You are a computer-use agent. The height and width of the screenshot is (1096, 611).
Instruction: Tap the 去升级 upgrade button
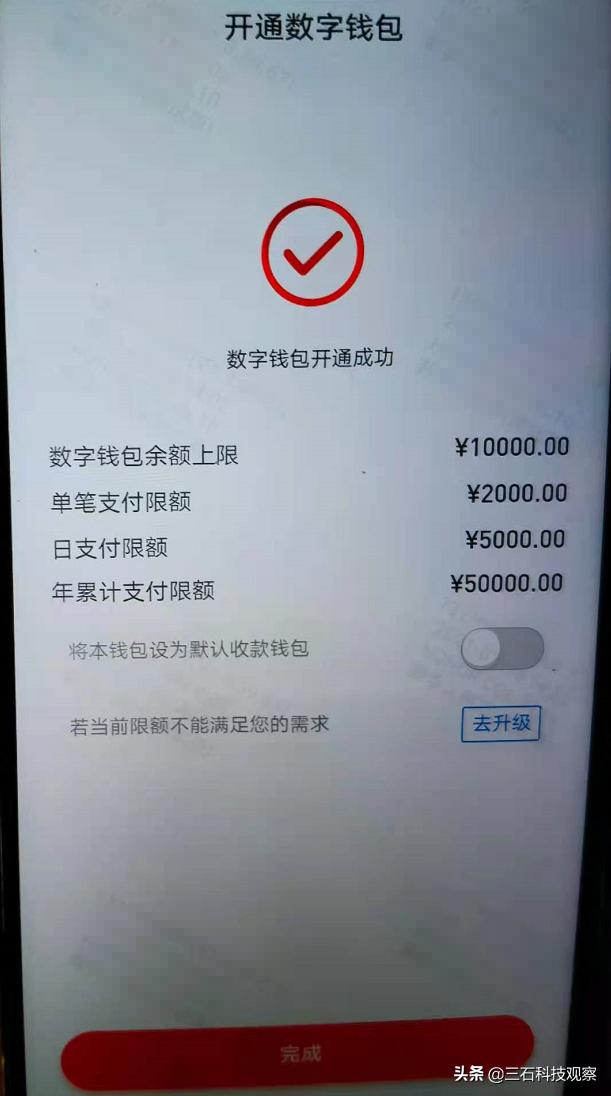[501, 723]
